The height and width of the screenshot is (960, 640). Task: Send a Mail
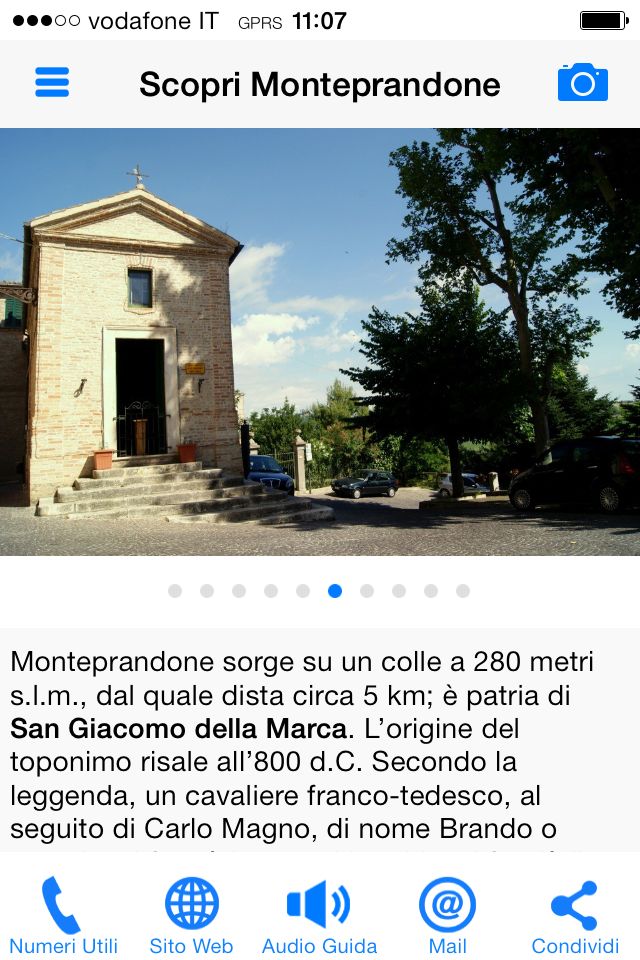pos(447,916)
